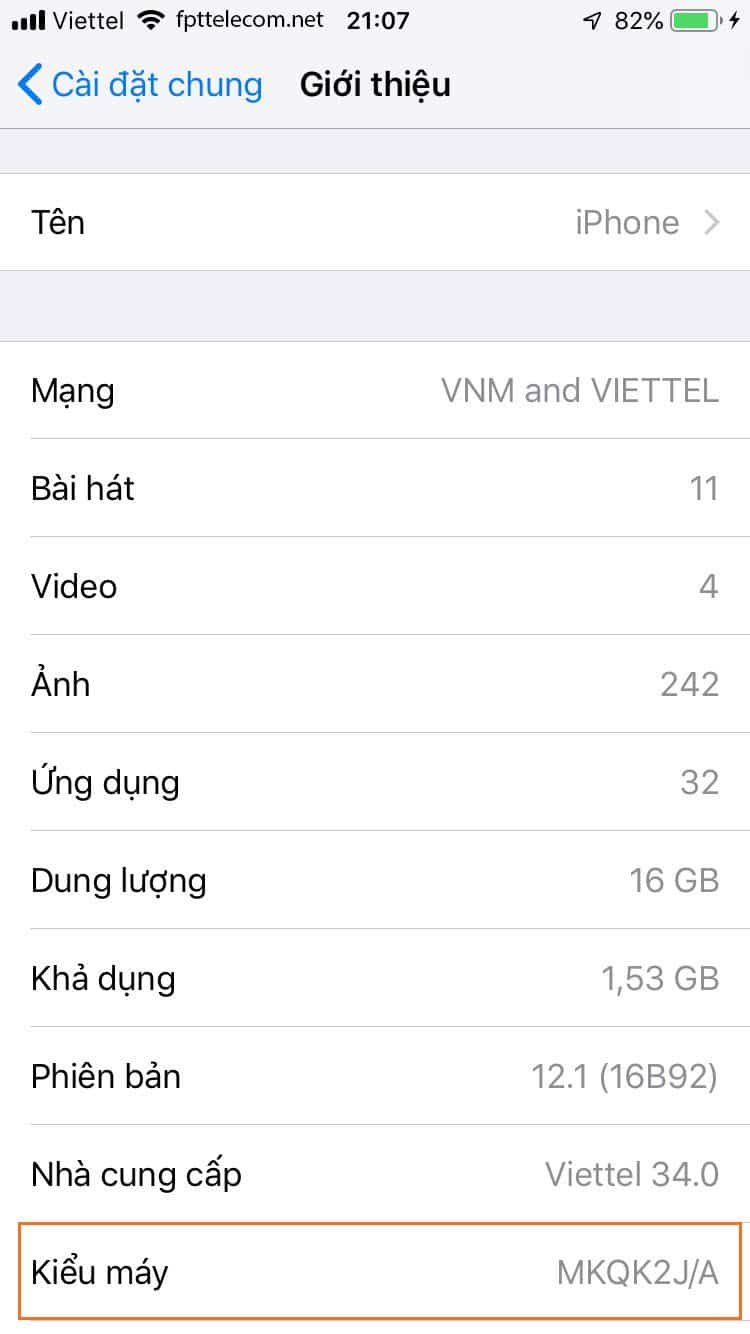
Task: Go back to Cài đặt chung
Action: click(x=140, y=85)
